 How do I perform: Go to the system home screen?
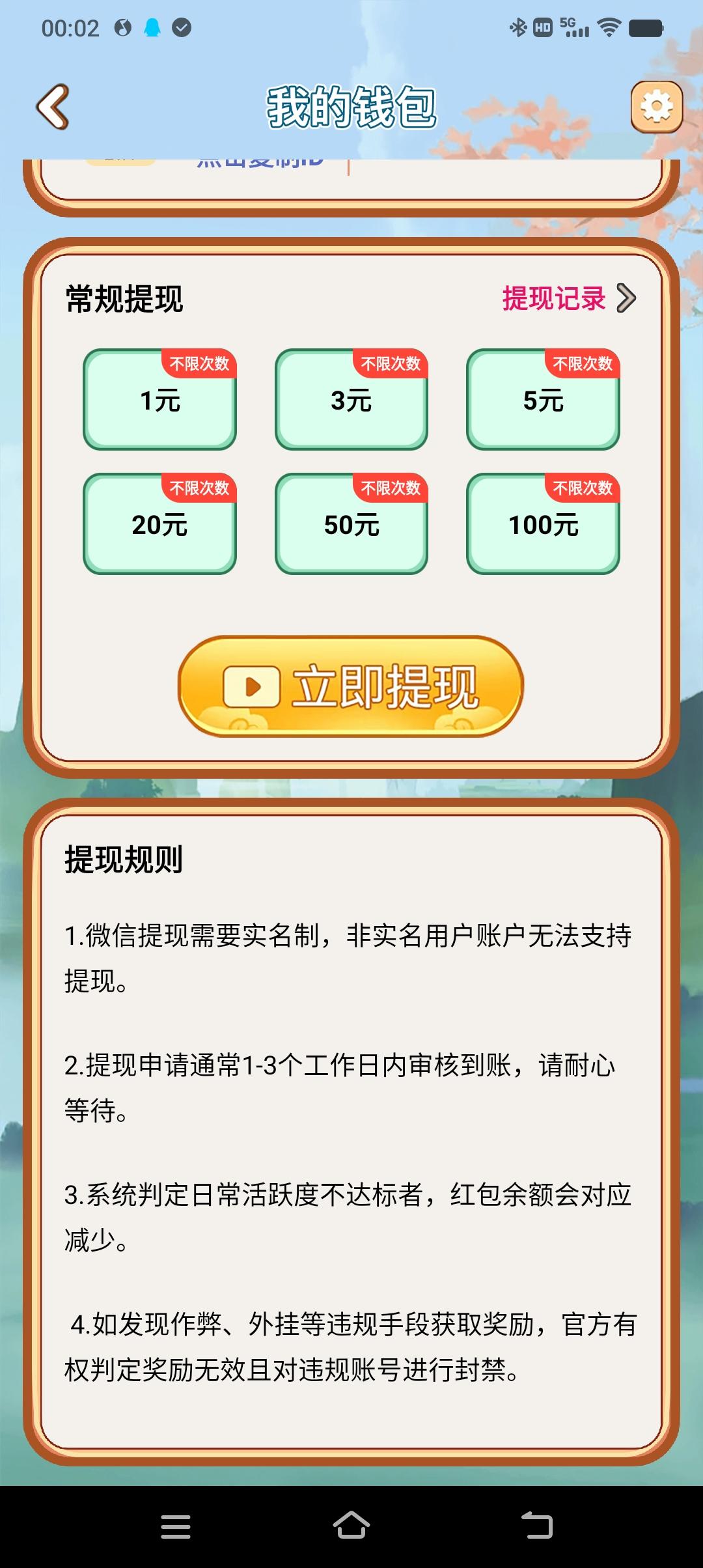click(x=351, y=1526)
